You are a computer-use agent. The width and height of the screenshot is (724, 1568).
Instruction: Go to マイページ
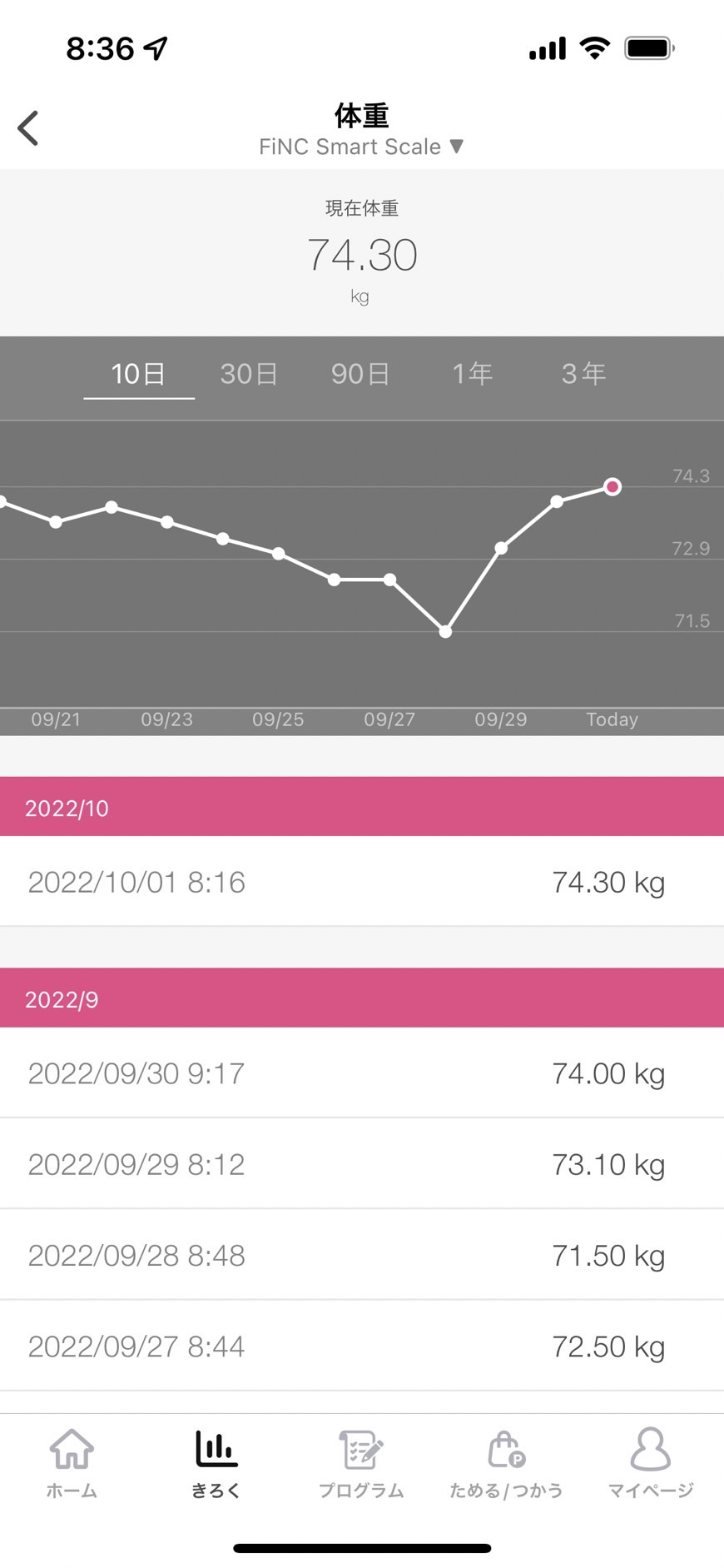tap(651, 1463)
